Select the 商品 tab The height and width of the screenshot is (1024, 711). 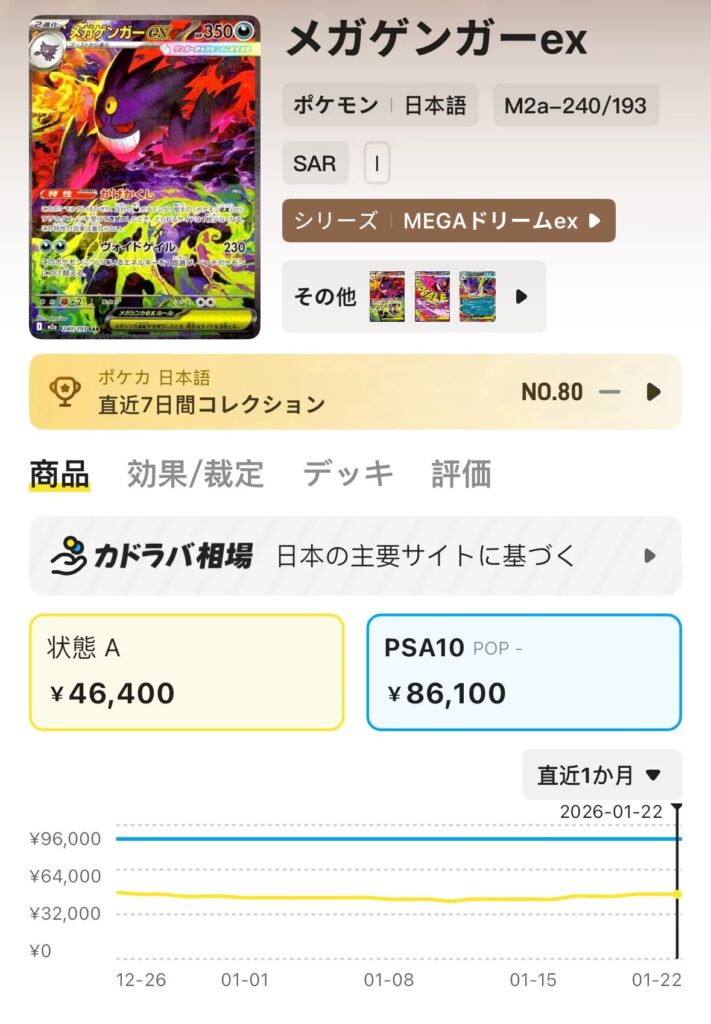59,474
